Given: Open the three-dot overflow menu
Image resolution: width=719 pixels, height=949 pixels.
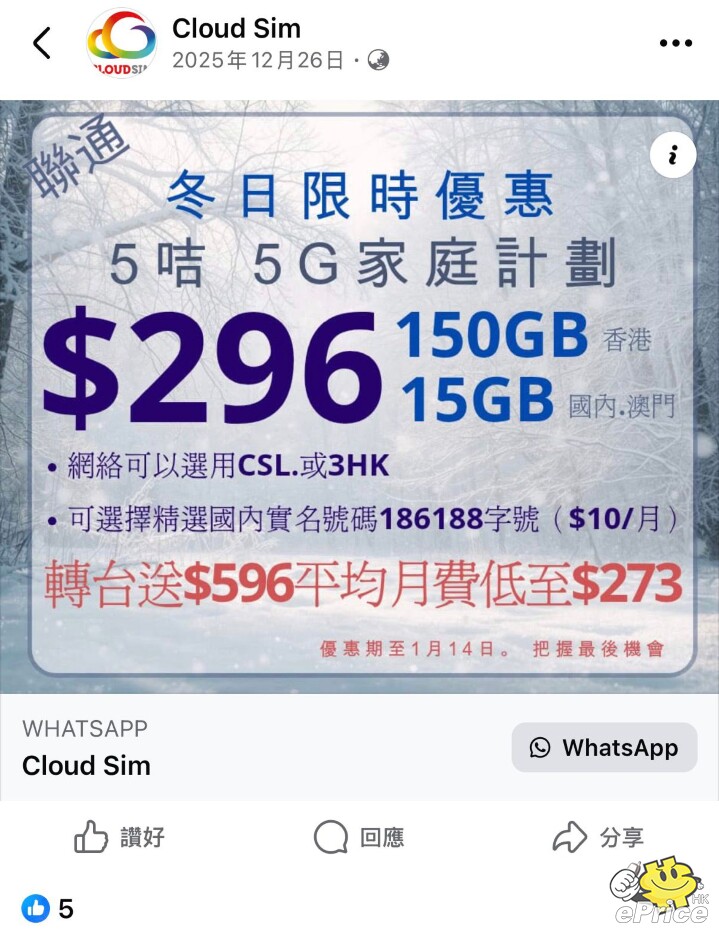Looking at the screenshot, I should [x=676, y=43].
